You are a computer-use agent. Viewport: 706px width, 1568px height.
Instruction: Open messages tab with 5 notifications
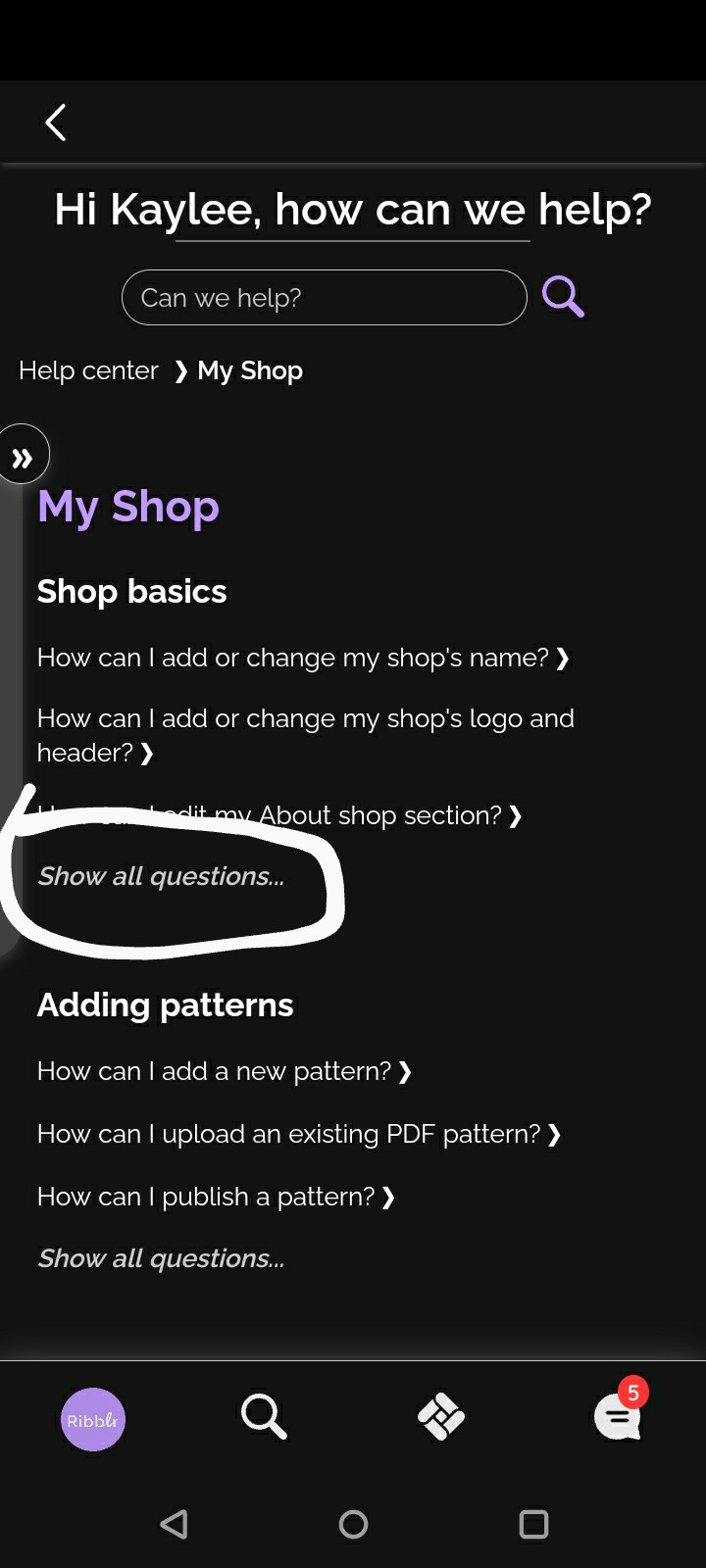620,1412
